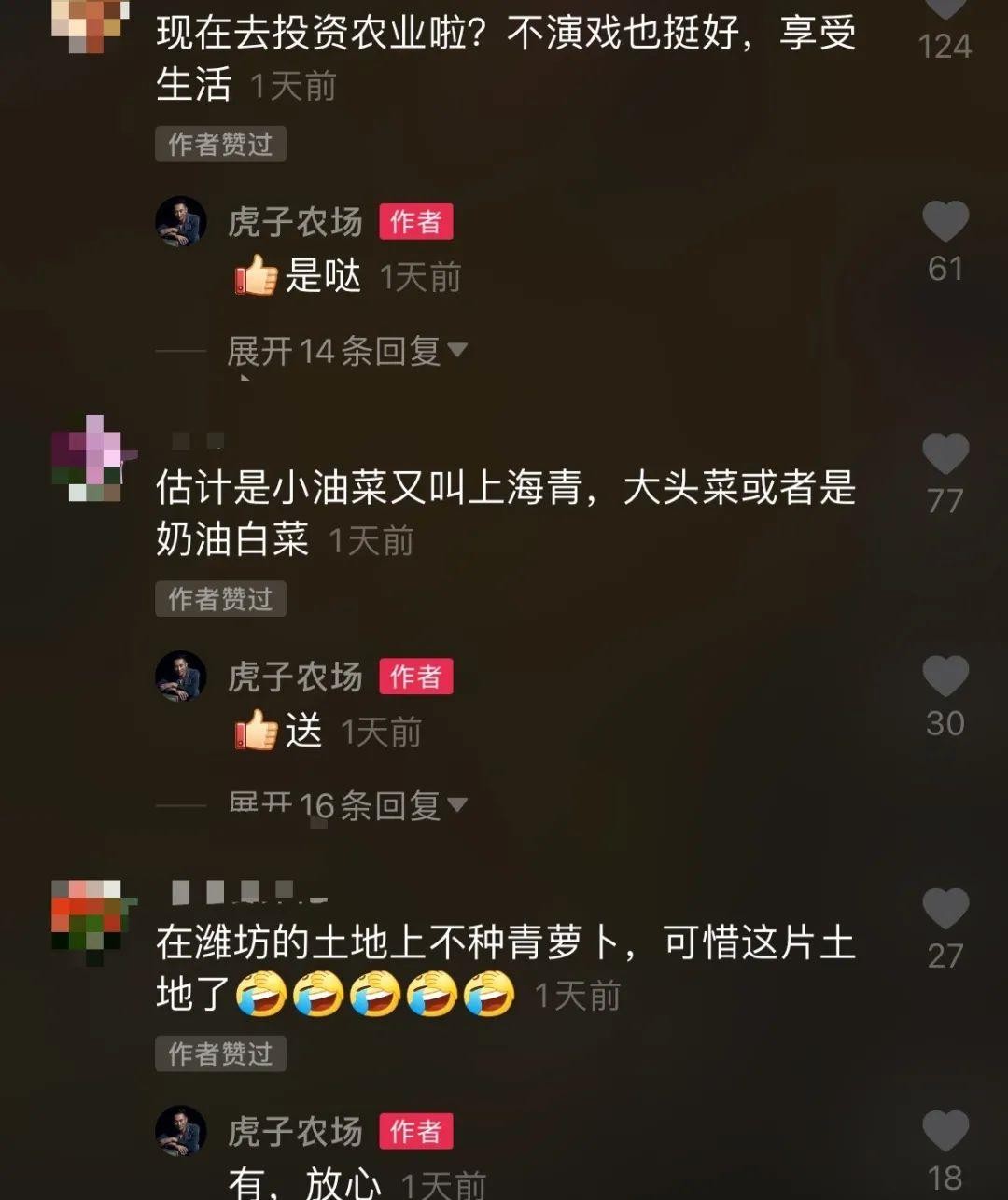Like 虎子农场's reply 有，放心
Image resolution: width=1008 pixels, height=1200 pixels.
(x=945, y=1131)
